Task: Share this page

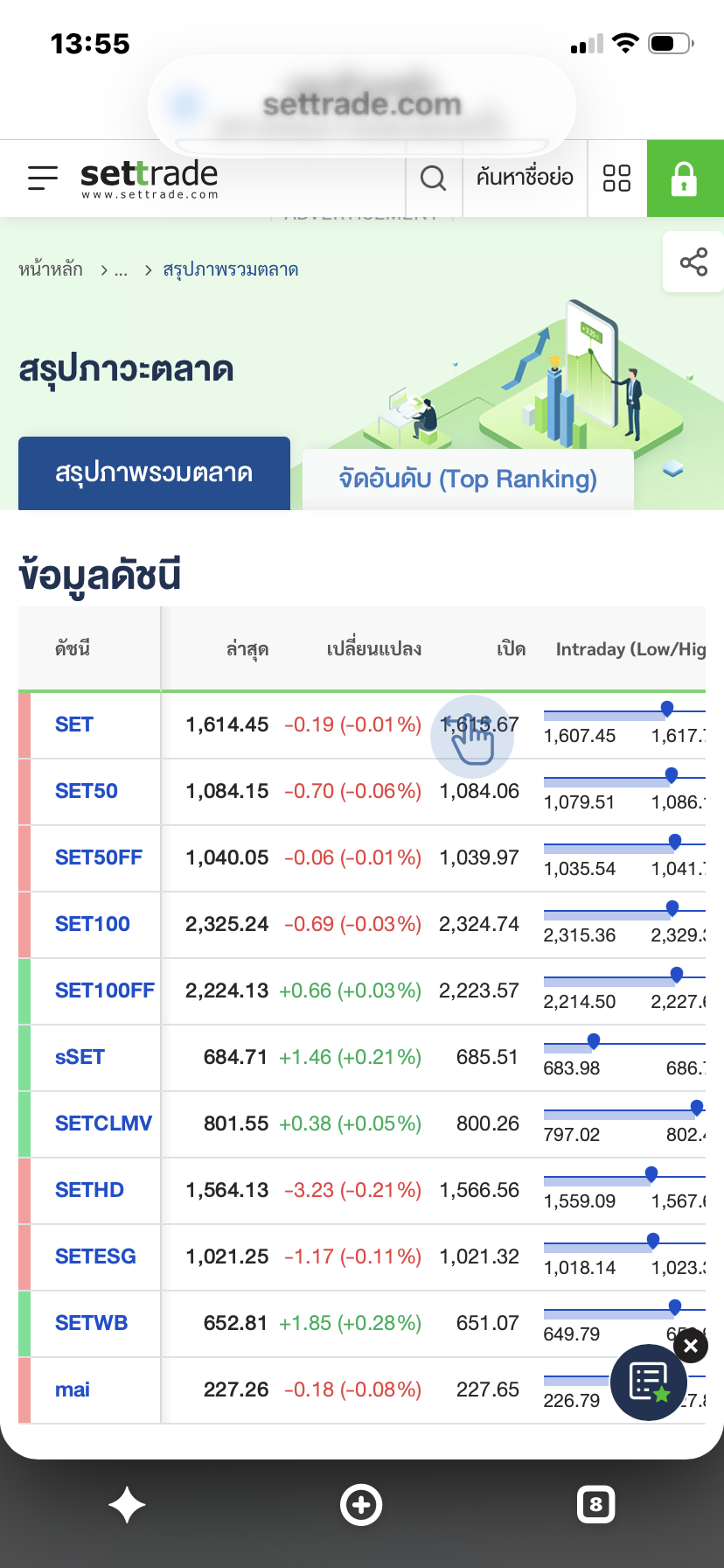Action: [693, 262]
